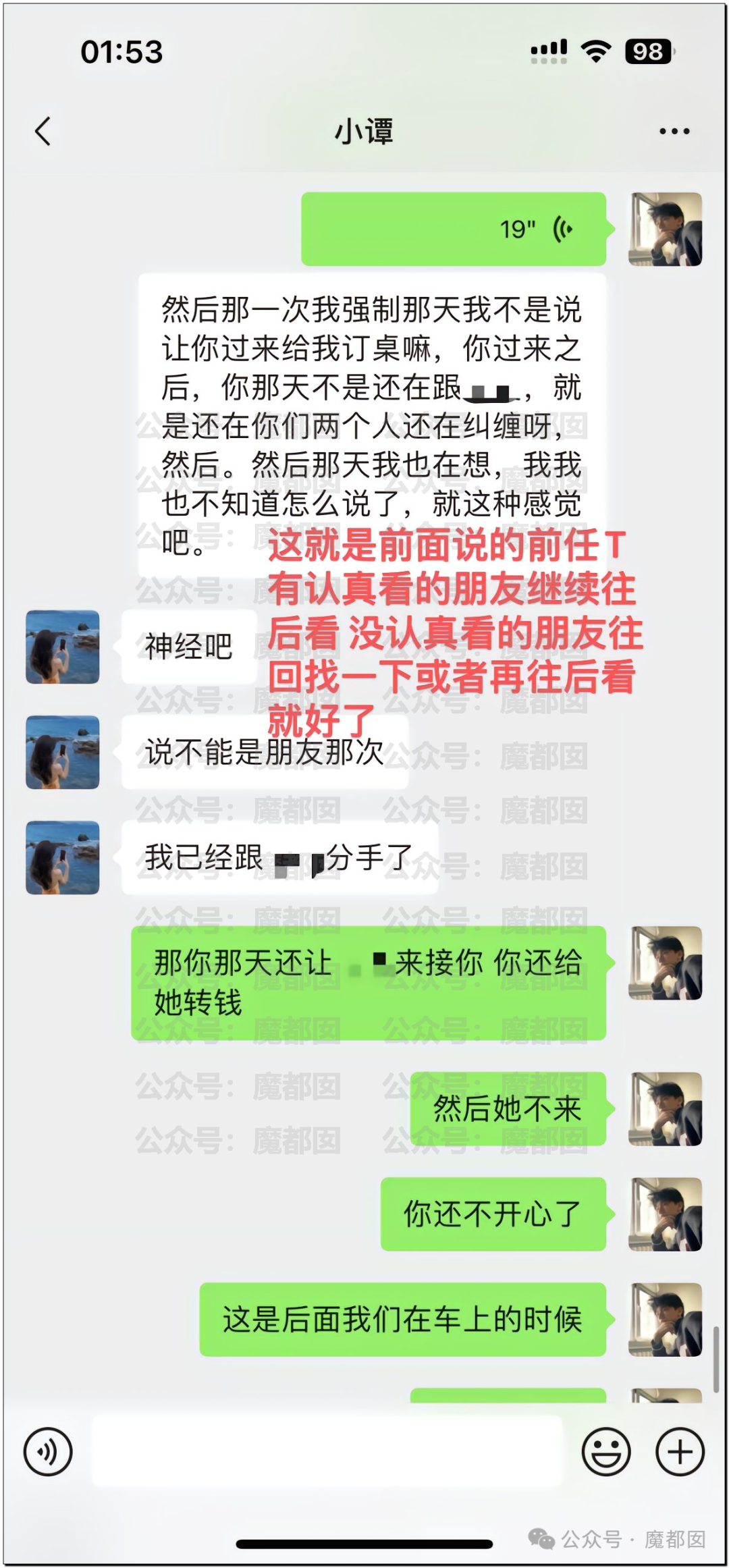
Task: Open the chat info overflow menu
Action: (674, 132)
